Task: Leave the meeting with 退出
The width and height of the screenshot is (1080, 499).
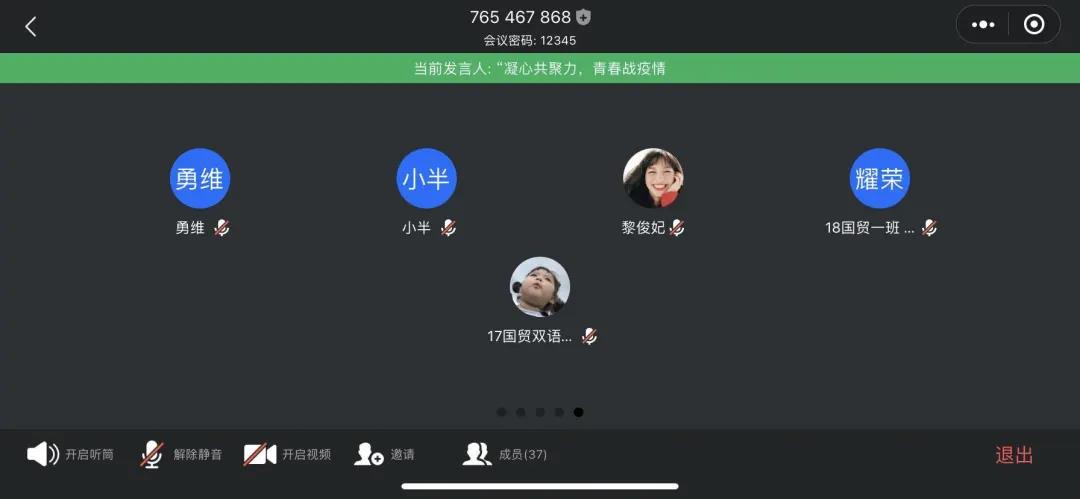Action: [x=1014, y=455]
